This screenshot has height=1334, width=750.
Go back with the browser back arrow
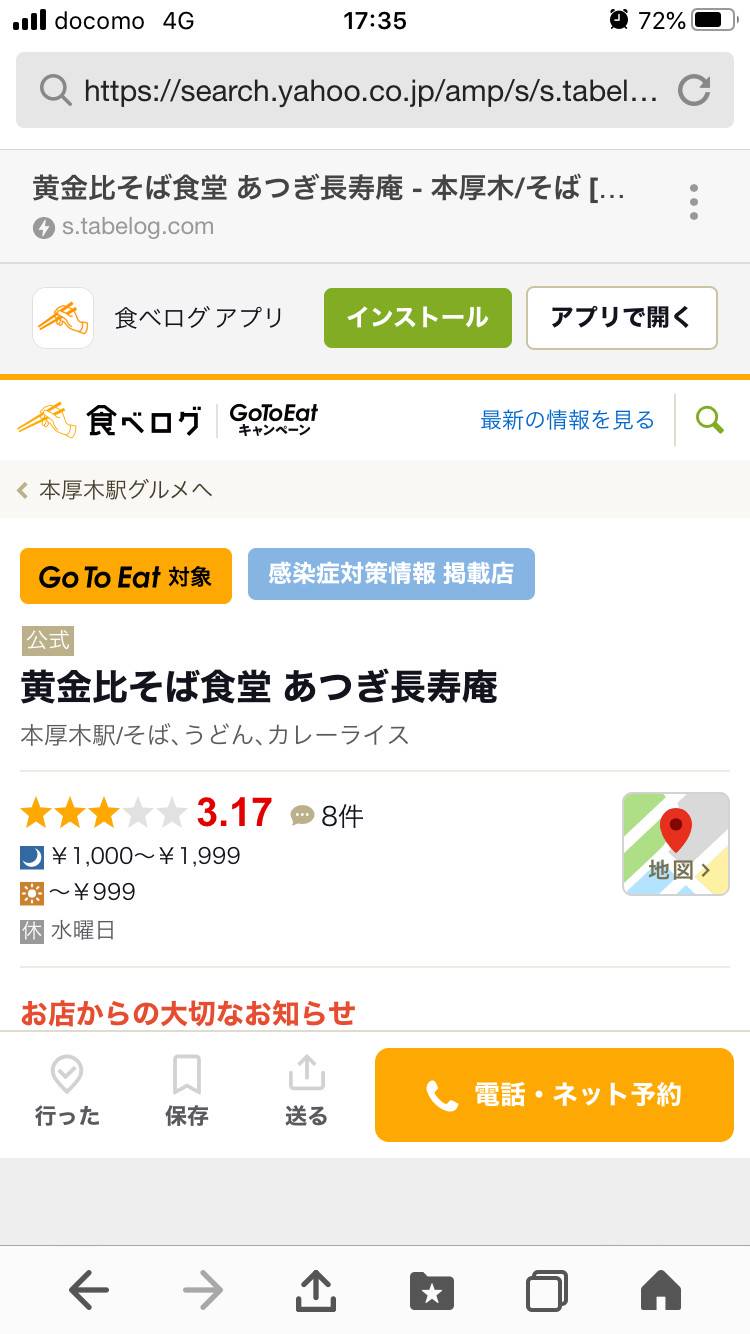click(x=88, y=1290)
